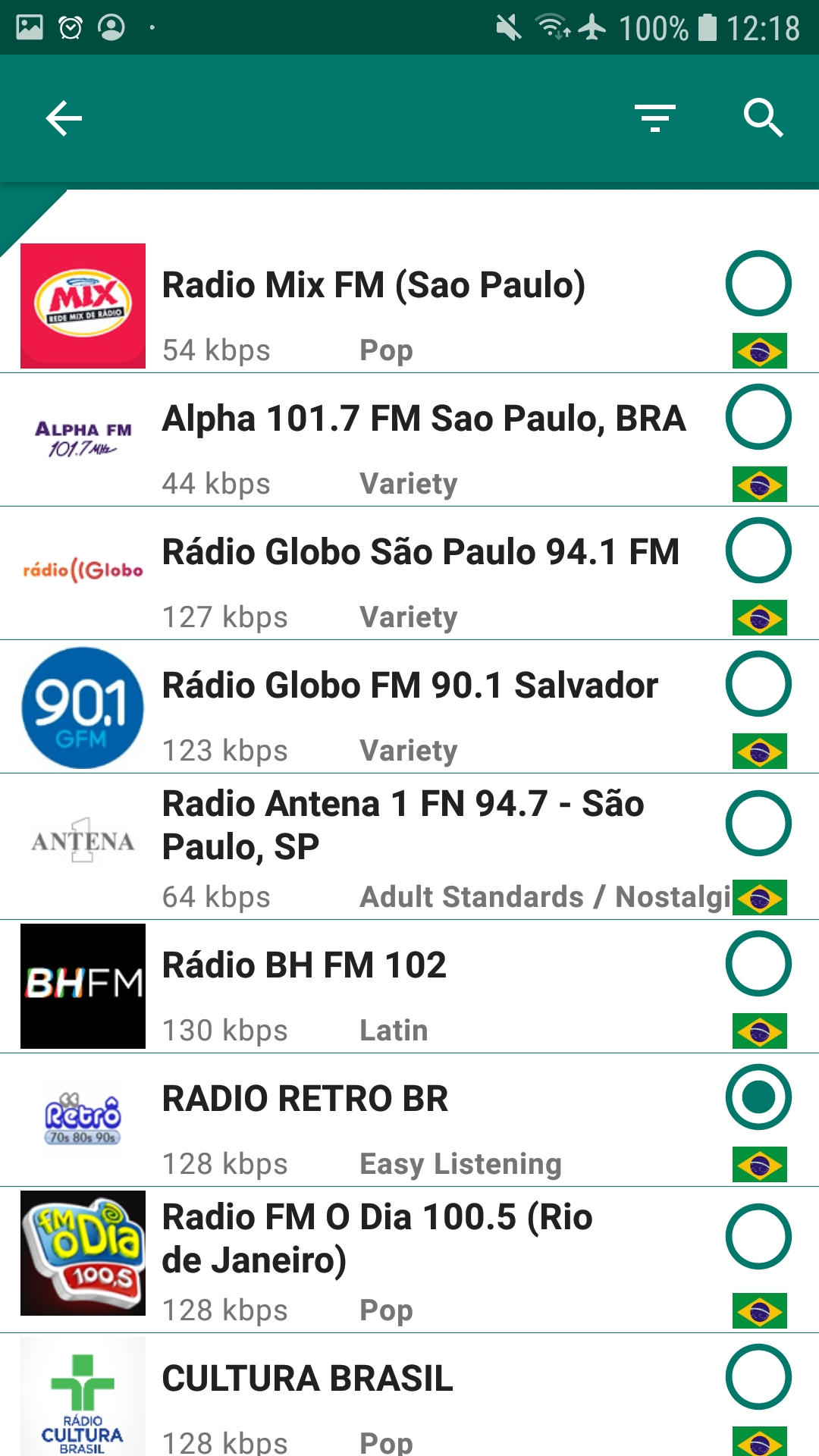
Task: Open the search icon
Action: [763, 118]
